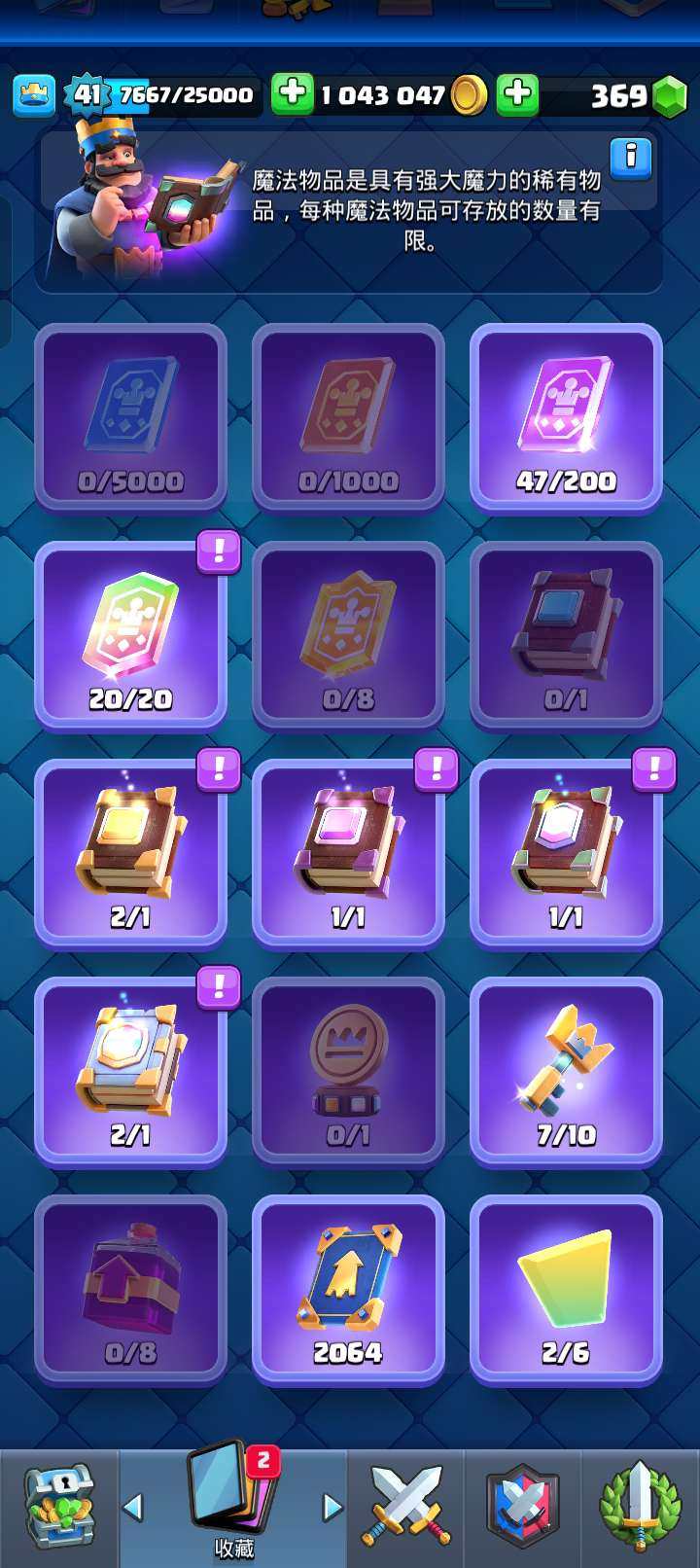Viewport: 700px width, 1568px height.
Task: Select the yellow book with 2/1
Action: (131, 854)
